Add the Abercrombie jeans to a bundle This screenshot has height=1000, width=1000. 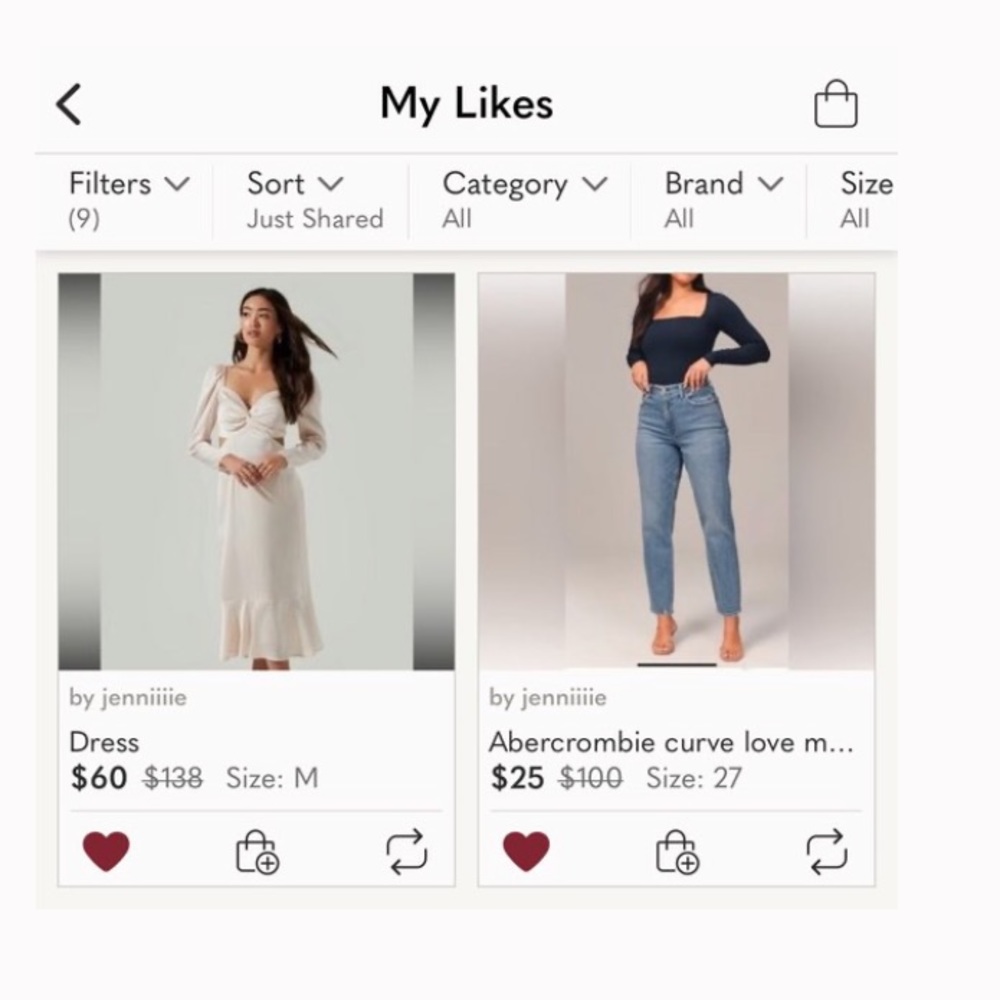coord(677,852)
